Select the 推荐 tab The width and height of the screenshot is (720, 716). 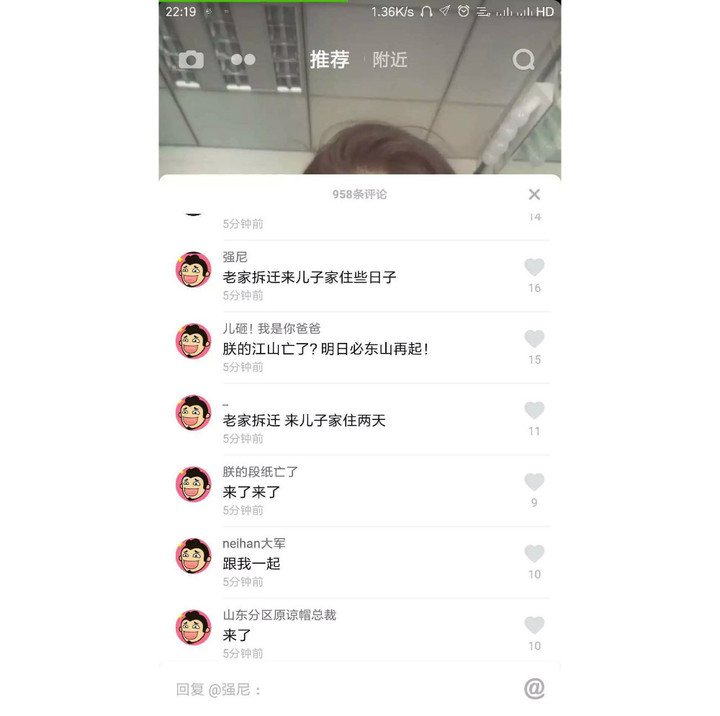pos(329,60)
